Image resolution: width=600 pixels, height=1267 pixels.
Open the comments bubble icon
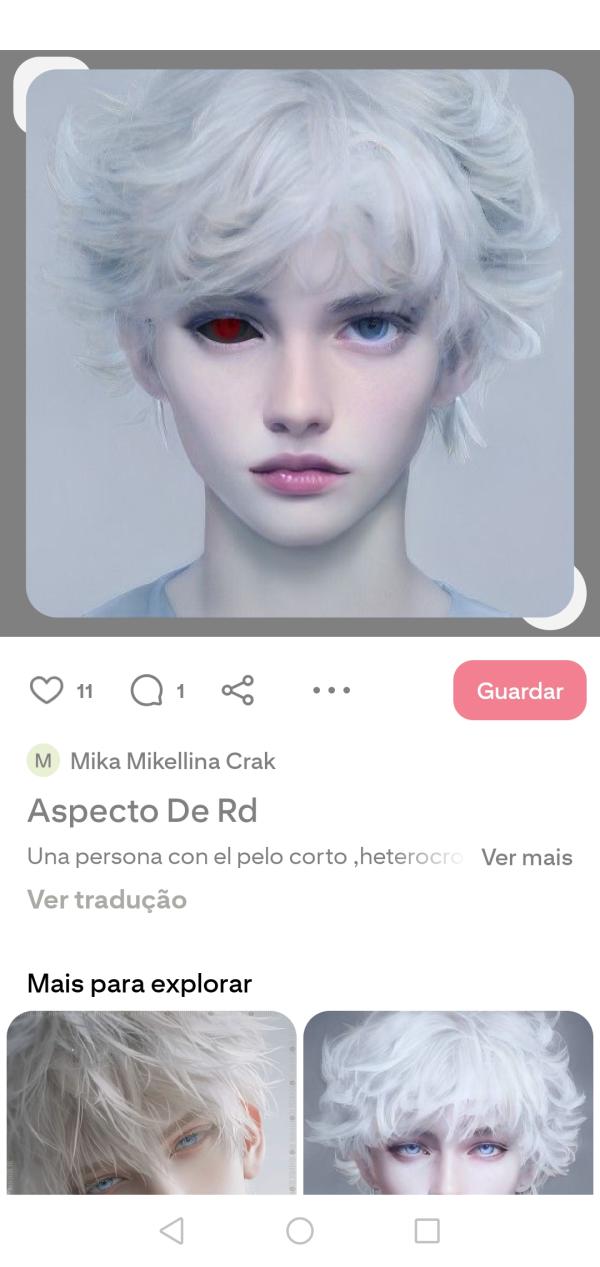point(147,690)
